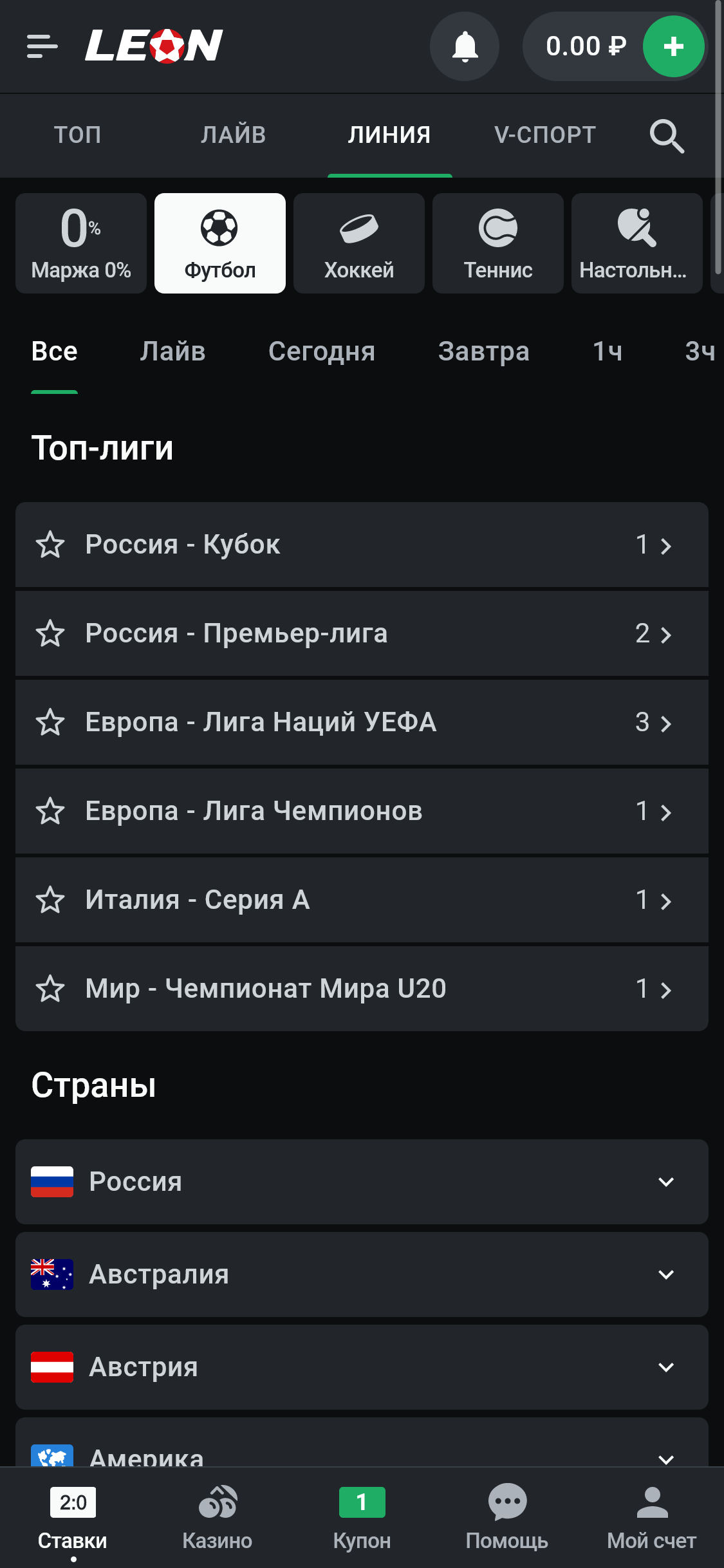Screen dimensions: 724x1568
Task: Filter matches by Сегодня
Action: tap(322, 351)
